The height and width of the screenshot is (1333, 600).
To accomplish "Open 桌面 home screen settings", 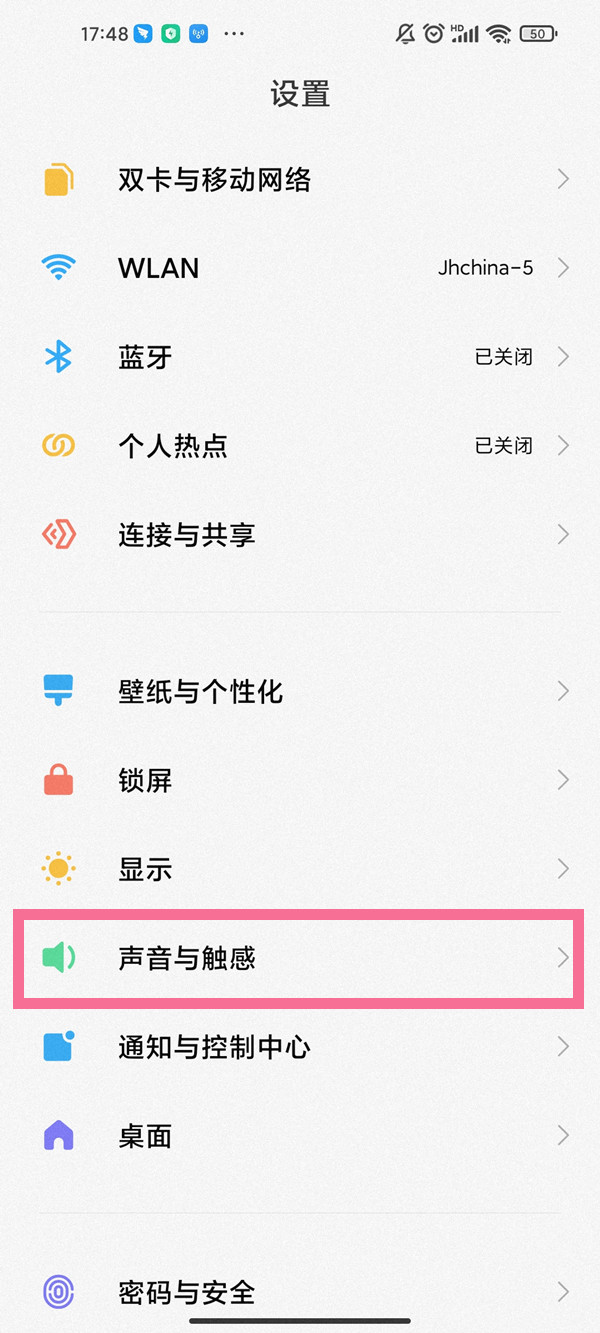I will tap(300, 1136).
